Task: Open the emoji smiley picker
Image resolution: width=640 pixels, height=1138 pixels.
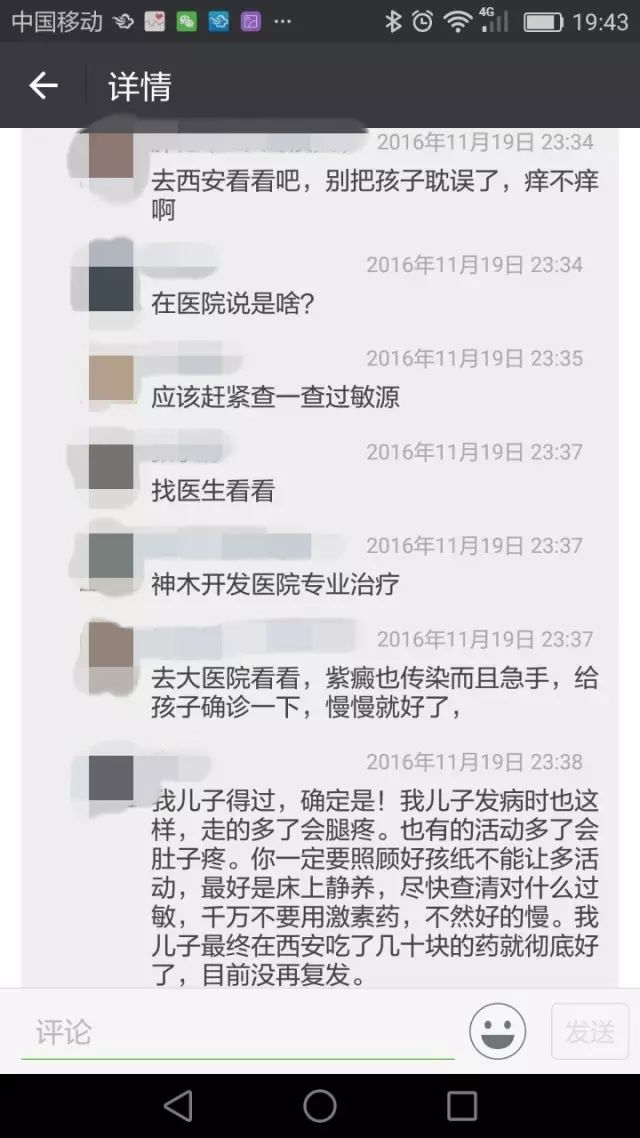Action: coord(497,1032)
